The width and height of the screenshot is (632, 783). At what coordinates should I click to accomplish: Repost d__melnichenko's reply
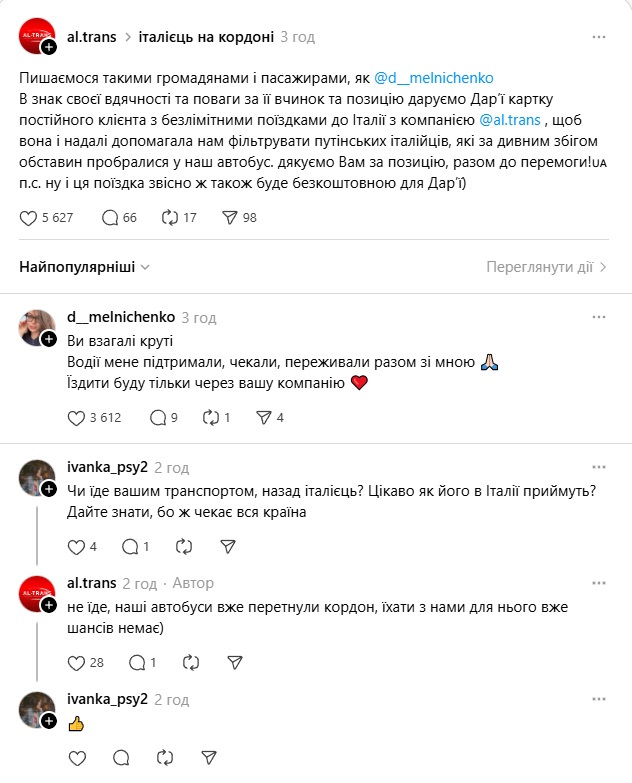pyautogui.click(x=212, y=418)
